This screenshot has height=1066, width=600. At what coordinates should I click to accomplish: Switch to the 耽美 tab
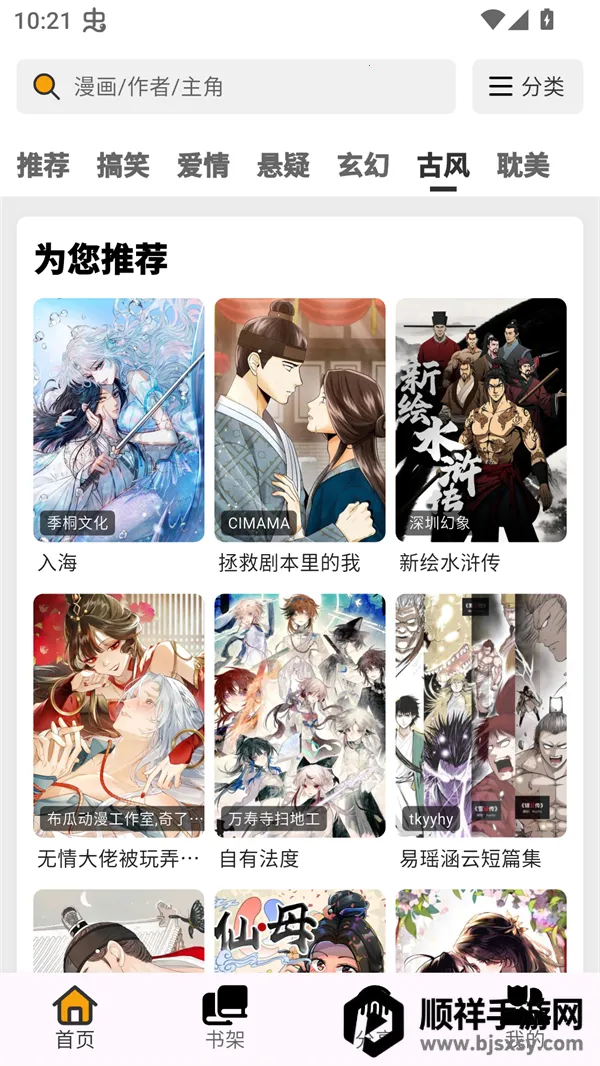(523, 165)
